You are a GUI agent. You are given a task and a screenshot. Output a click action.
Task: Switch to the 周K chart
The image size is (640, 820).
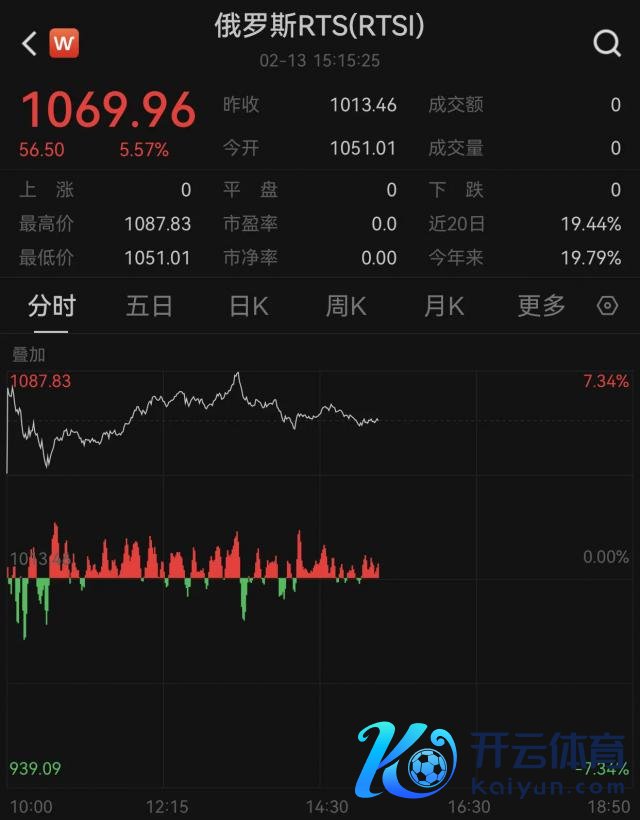pyautogui.click(x=346, y=306)
